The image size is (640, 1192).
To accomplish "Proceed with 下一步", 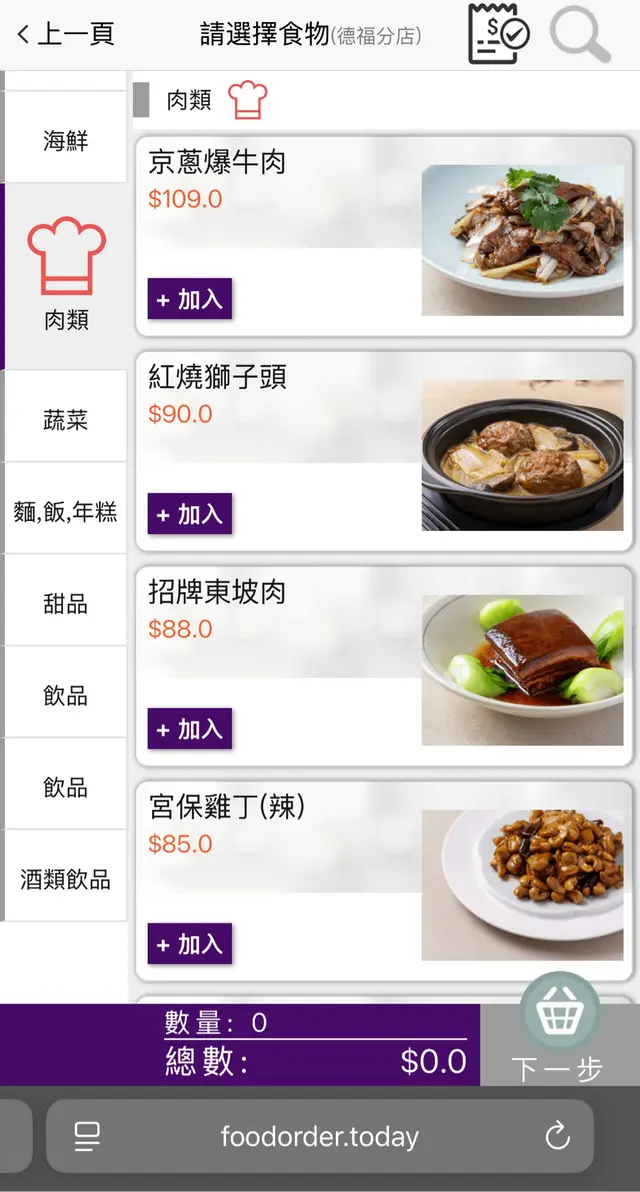I will pos(557,1069).
